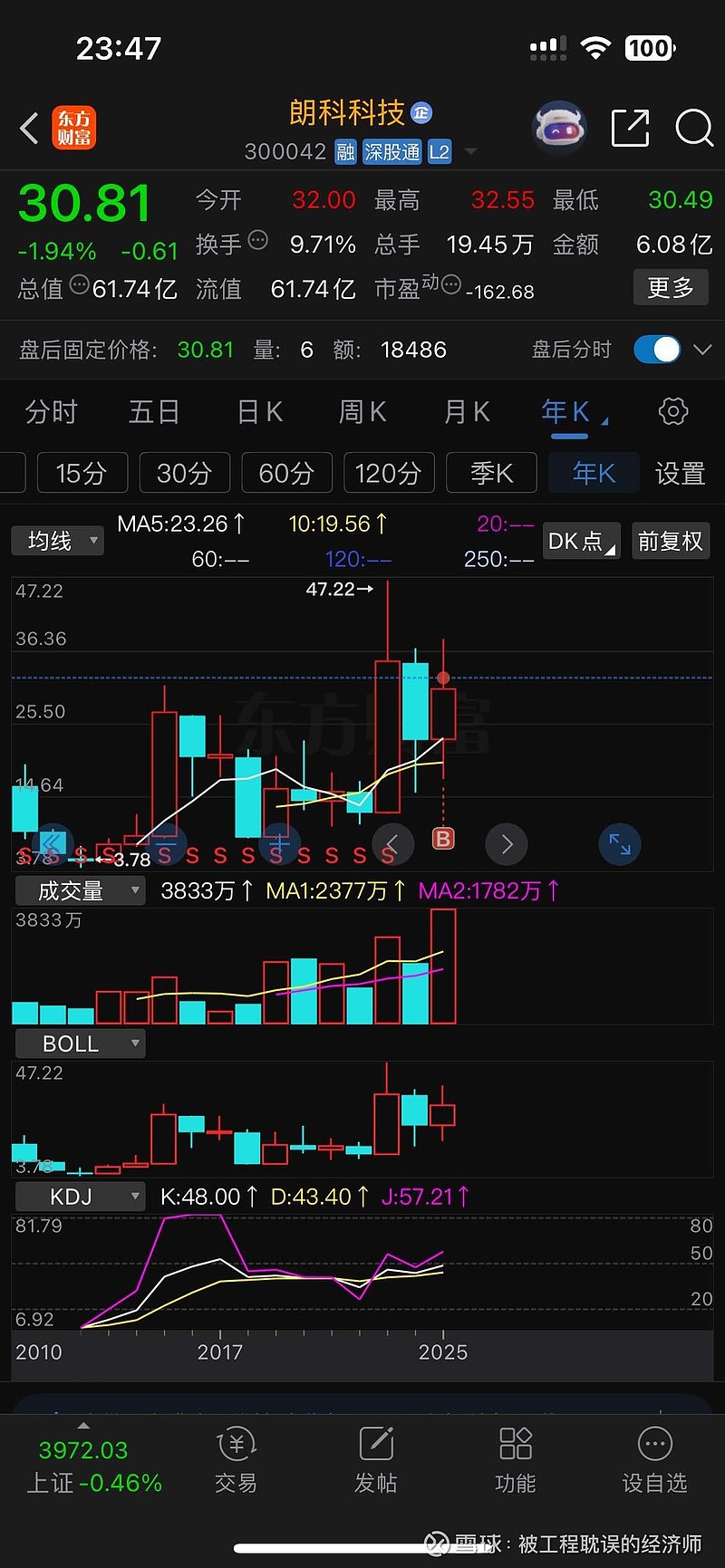Open the 成交量 volume indicator selector
725x1568 pixels.
(x=79, y=890)
